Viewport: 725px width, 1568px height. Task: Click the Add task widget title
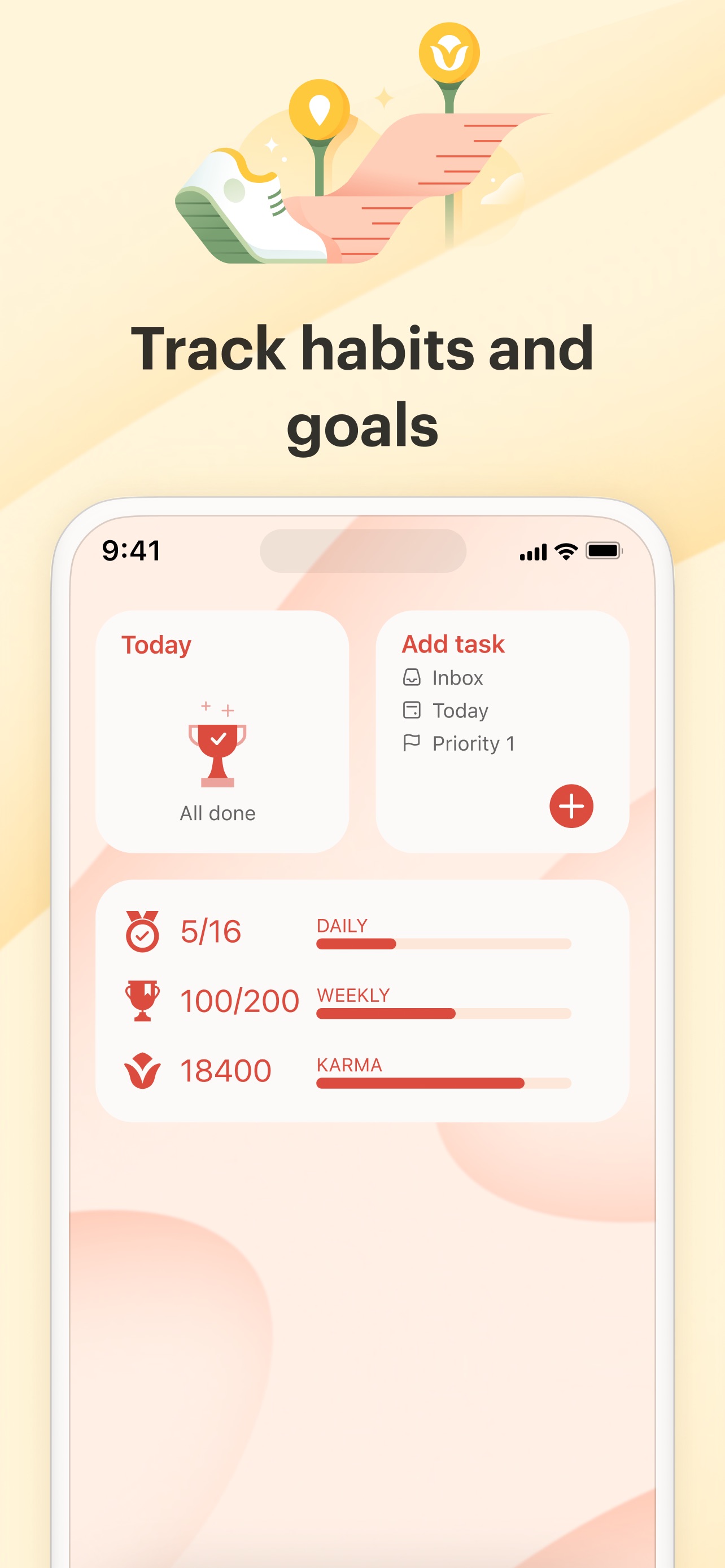click(453, 643)
